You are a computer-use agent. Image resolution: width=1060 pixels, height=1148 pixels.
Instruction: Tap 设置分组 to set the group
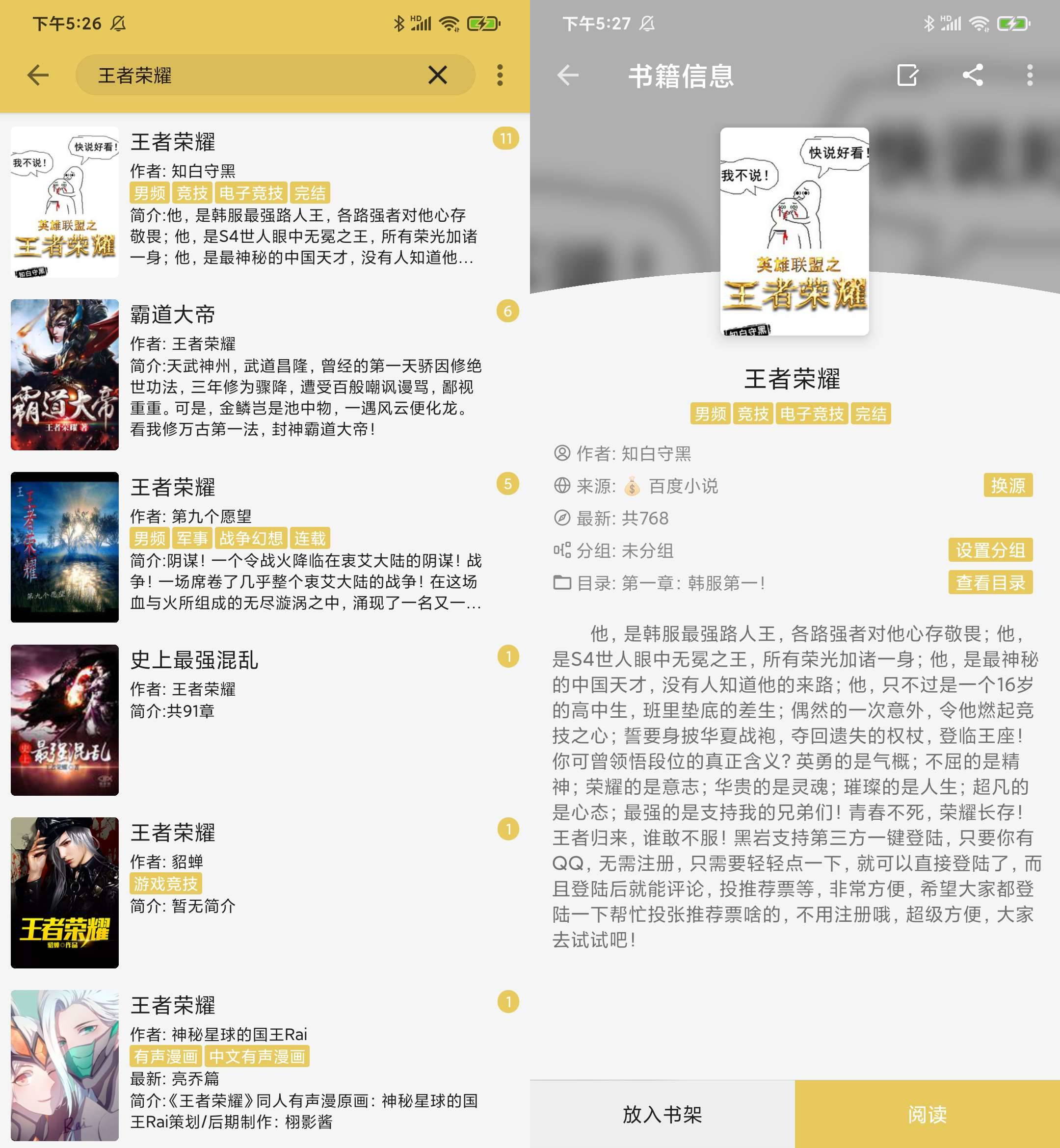990,550
